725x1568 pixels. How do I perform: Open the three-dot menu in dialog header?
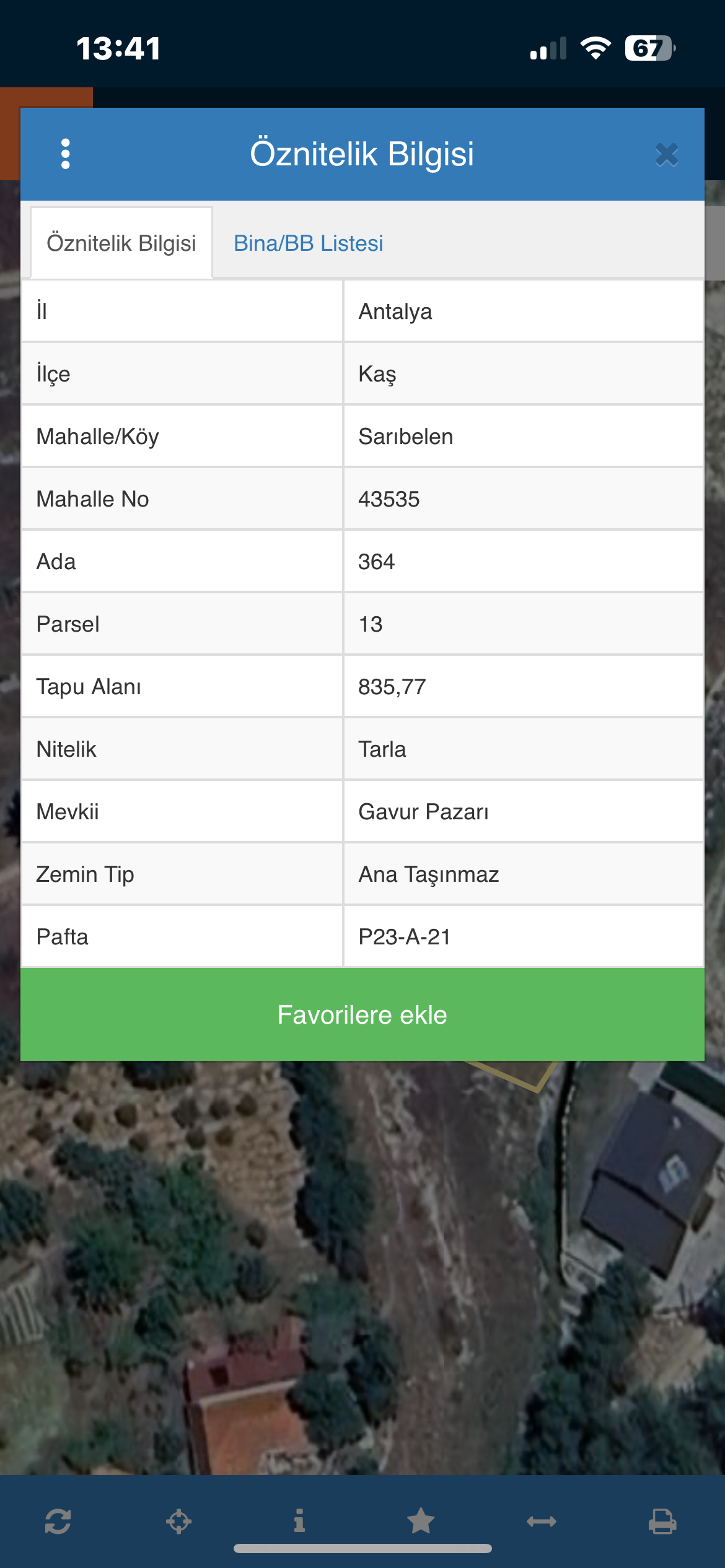click(66, 154)
